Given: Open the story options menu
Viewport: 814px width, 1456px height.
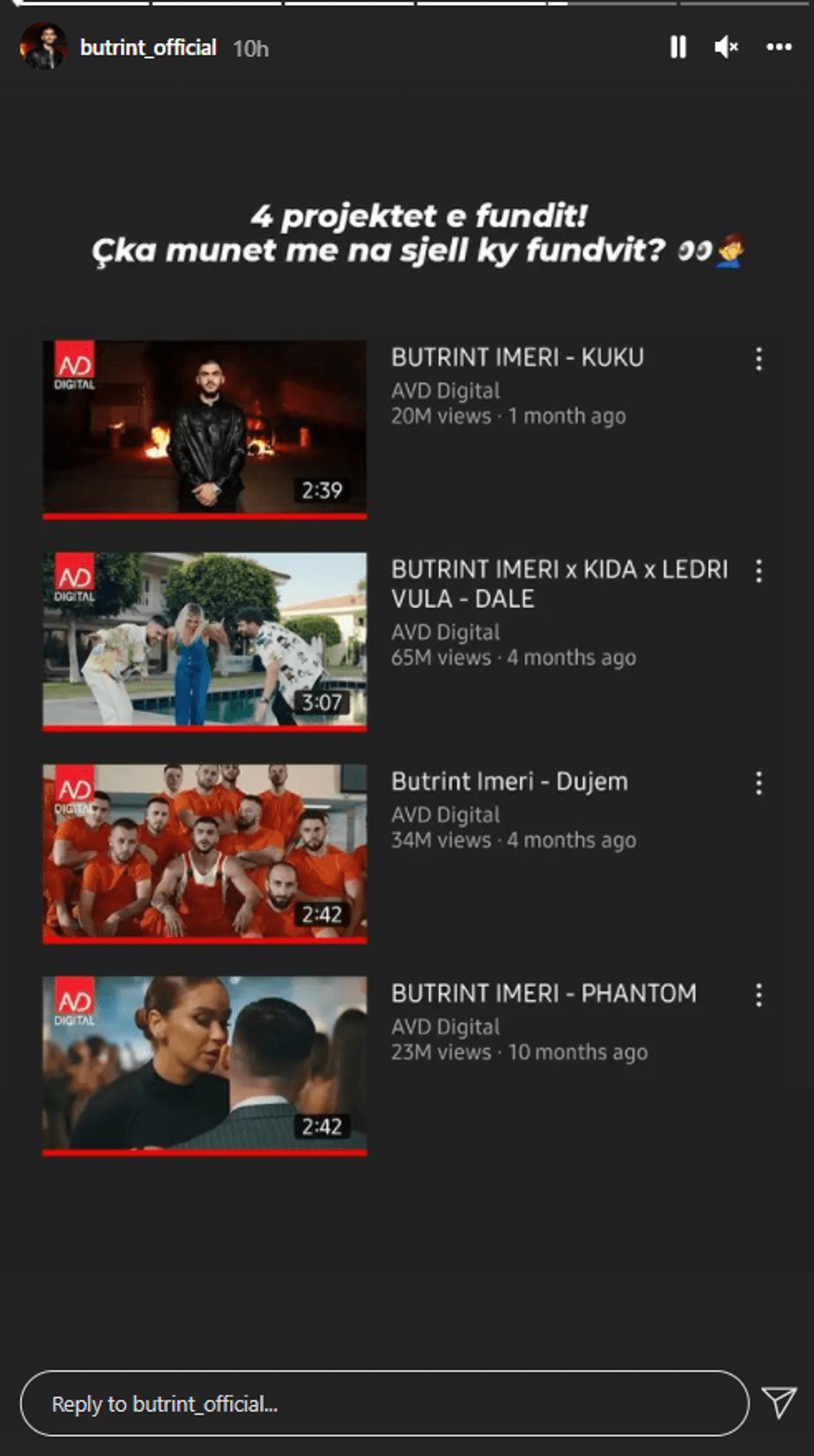Looking at the screenshot, I should [x=778, y=47].
